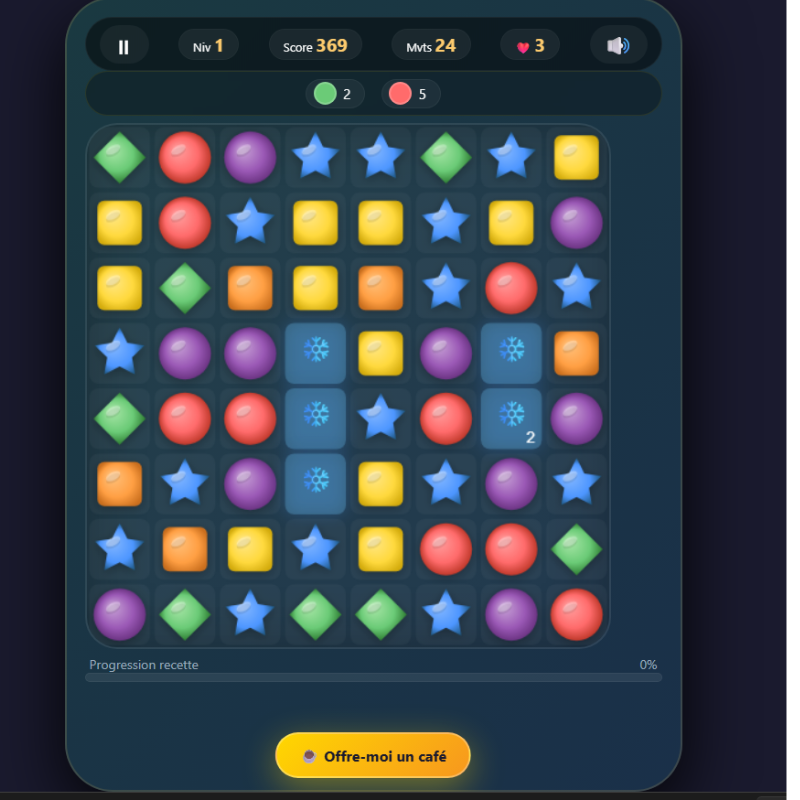
Task: Select the frozen tile marked with 2
Action: (511, 418)
